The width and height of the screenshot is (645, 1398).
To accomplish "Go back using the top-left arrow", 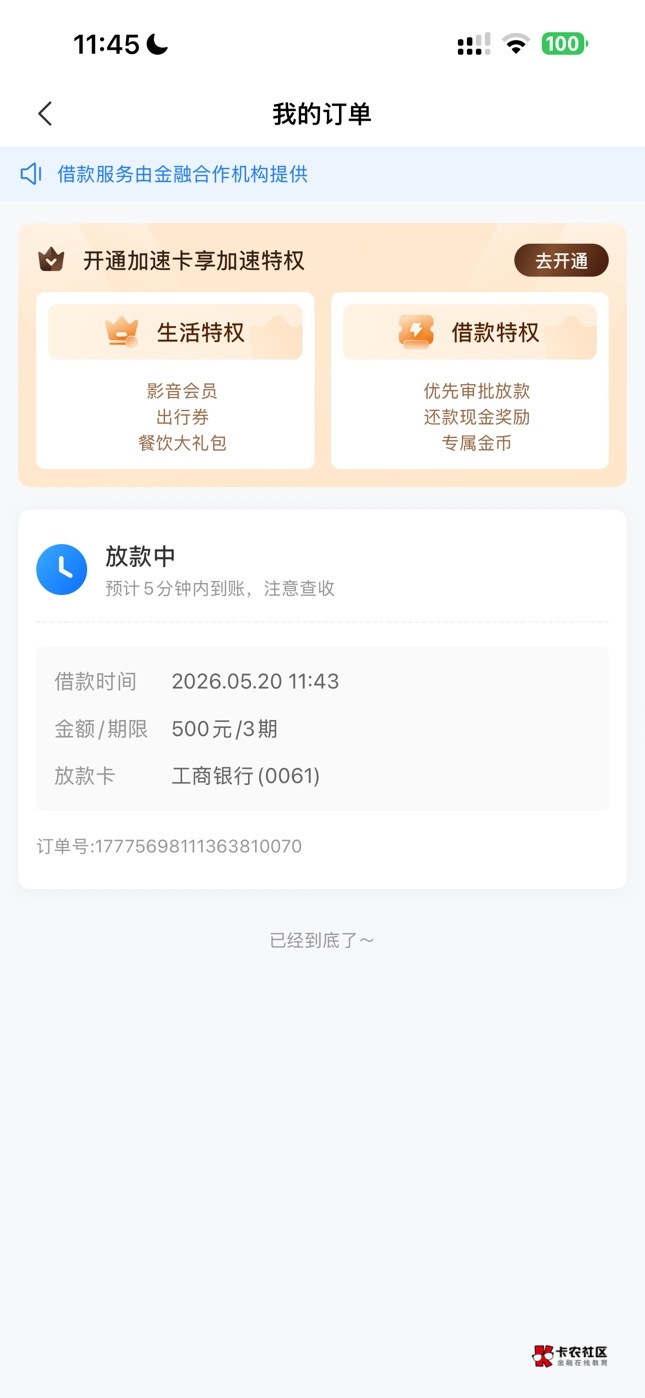I will point(45,114).
